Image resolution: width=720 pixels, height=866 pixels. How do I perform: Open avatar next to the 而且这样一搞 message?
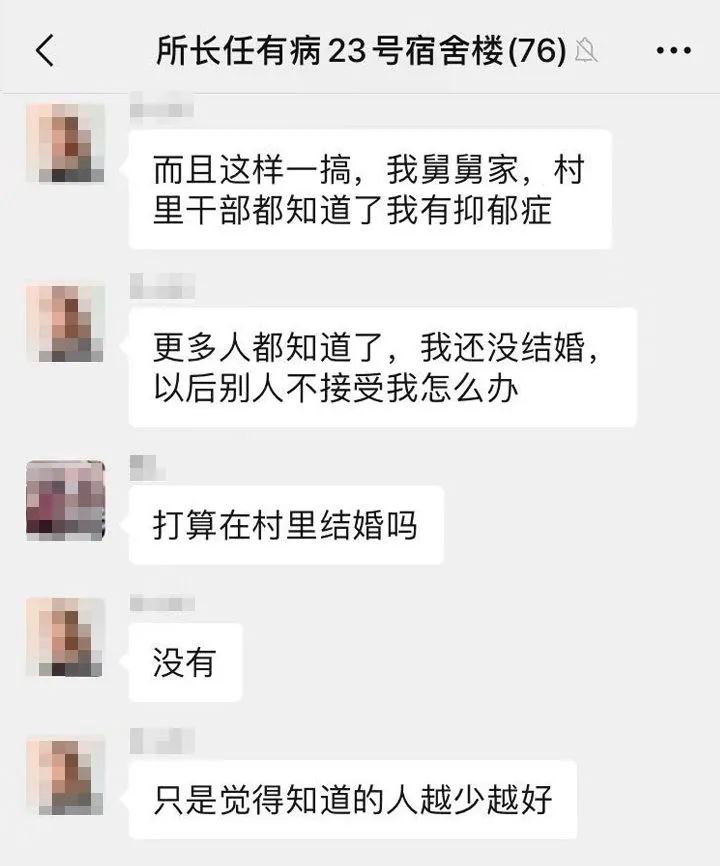click(66, 143)
